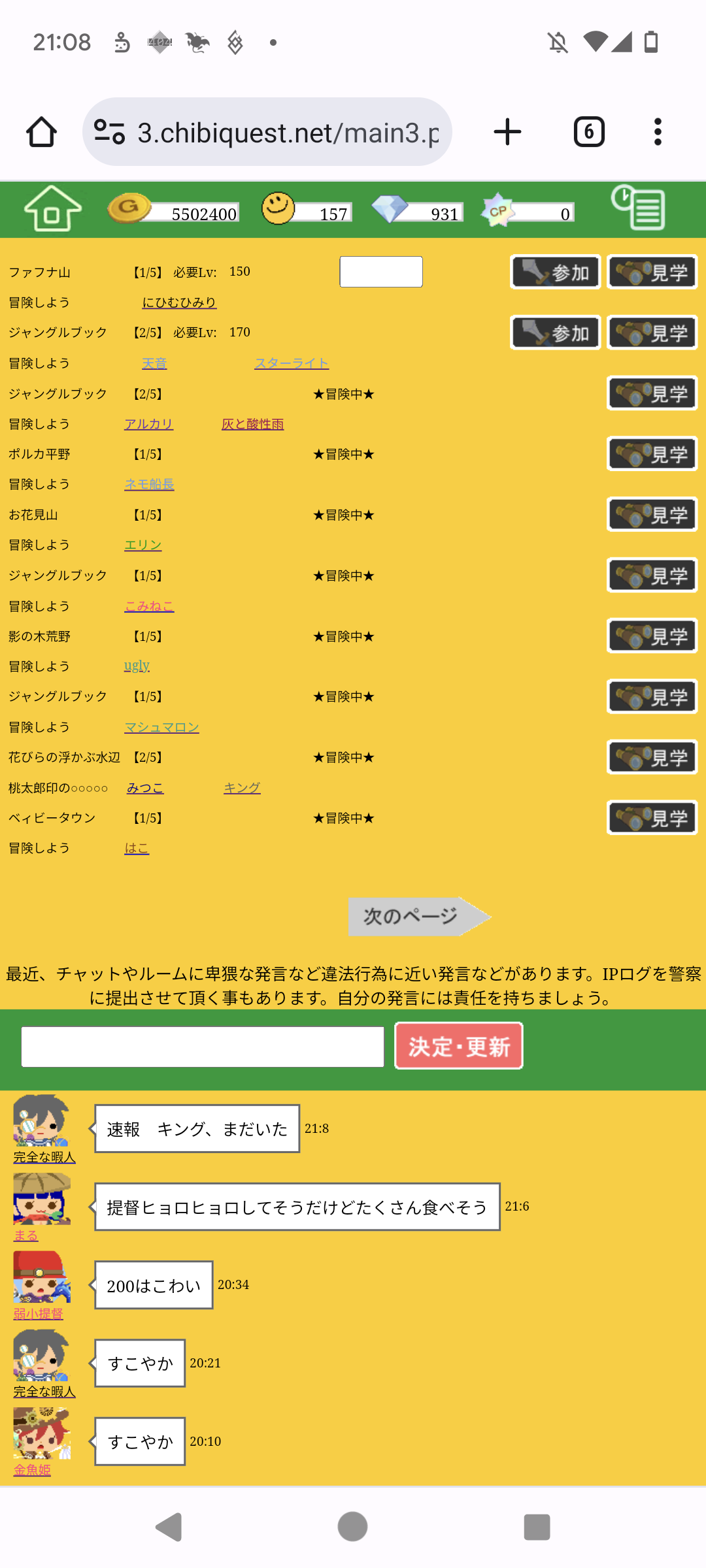View 灰と酸性雨 player link

coord(252,424)
